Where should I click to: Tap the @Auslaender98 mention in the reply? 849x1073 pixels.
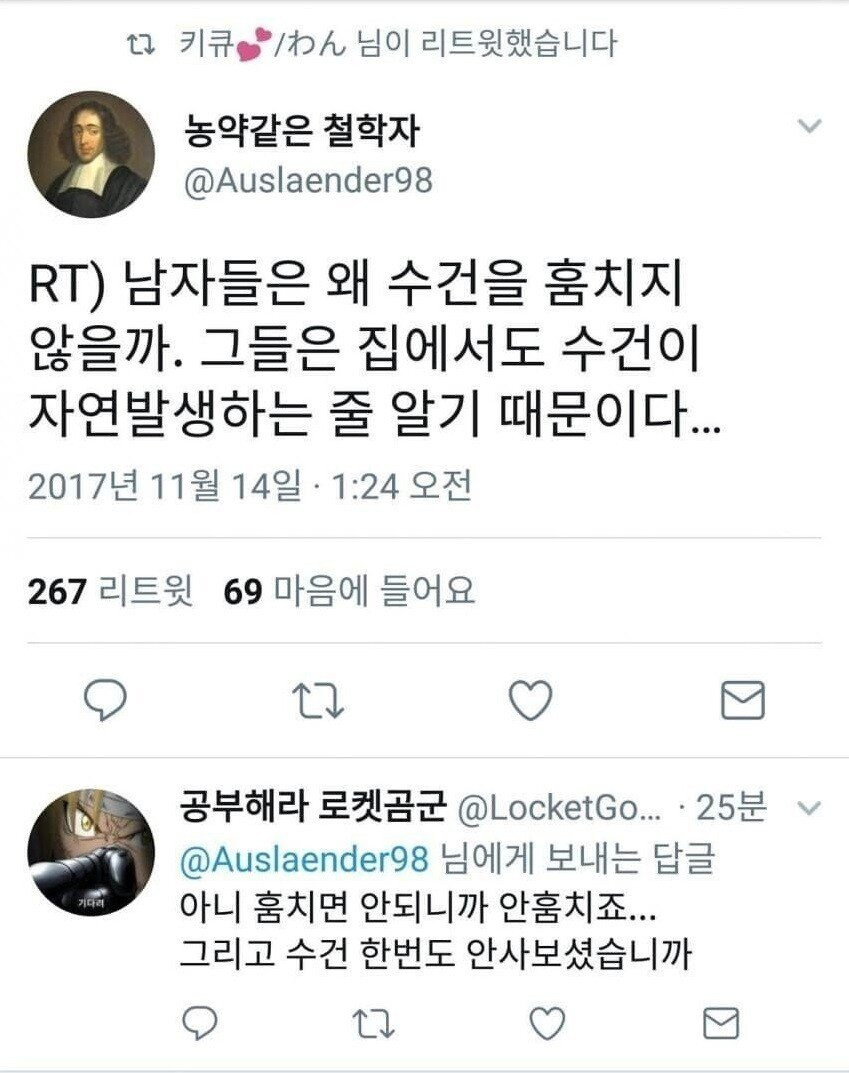[304, 858]
